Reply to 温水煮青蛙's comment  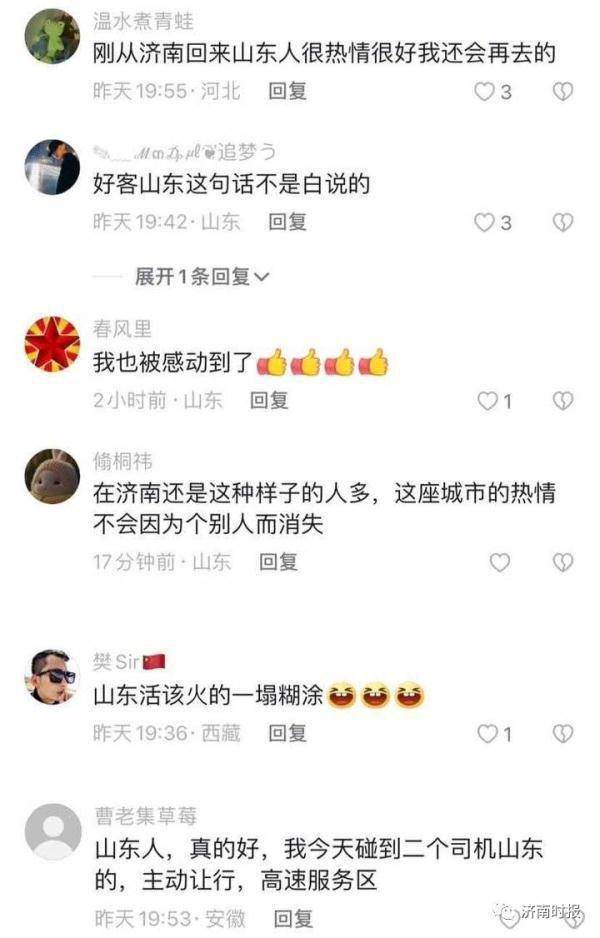pyautogui.click(x=287, y=92)
